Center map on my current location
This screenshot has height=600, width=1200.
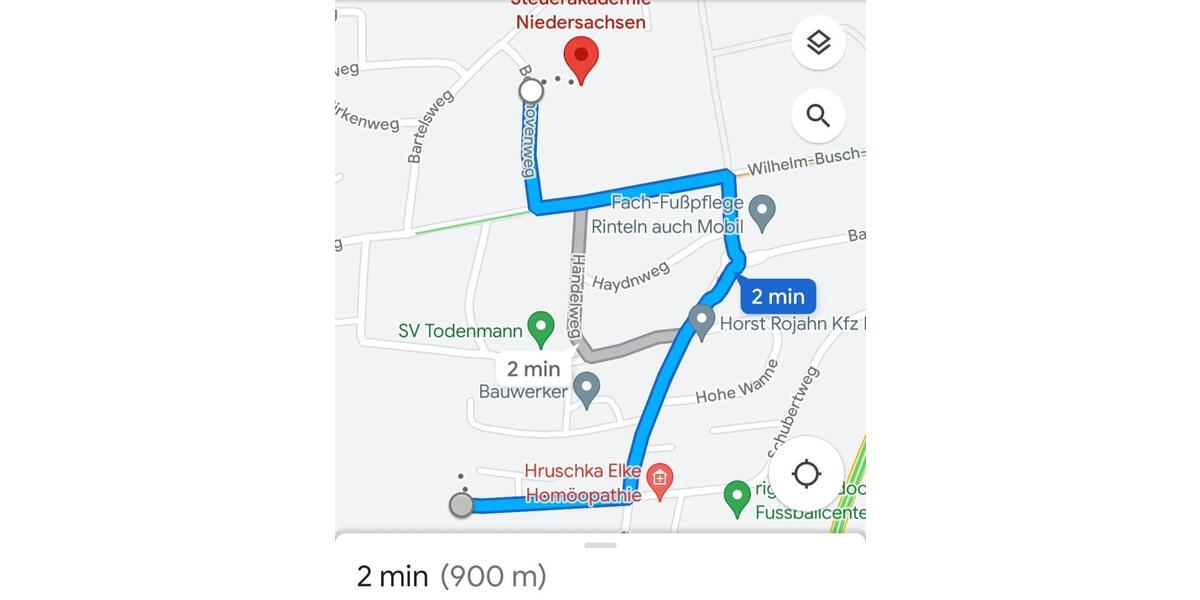click(806, 473)
